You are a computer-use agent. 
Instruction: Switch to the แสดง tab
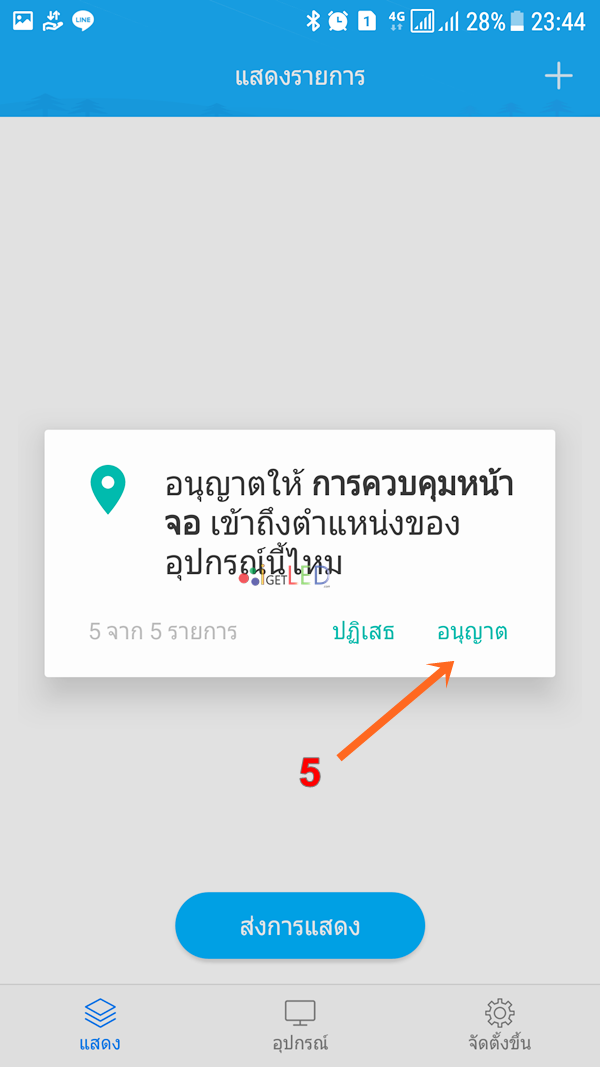point(100,1025)
